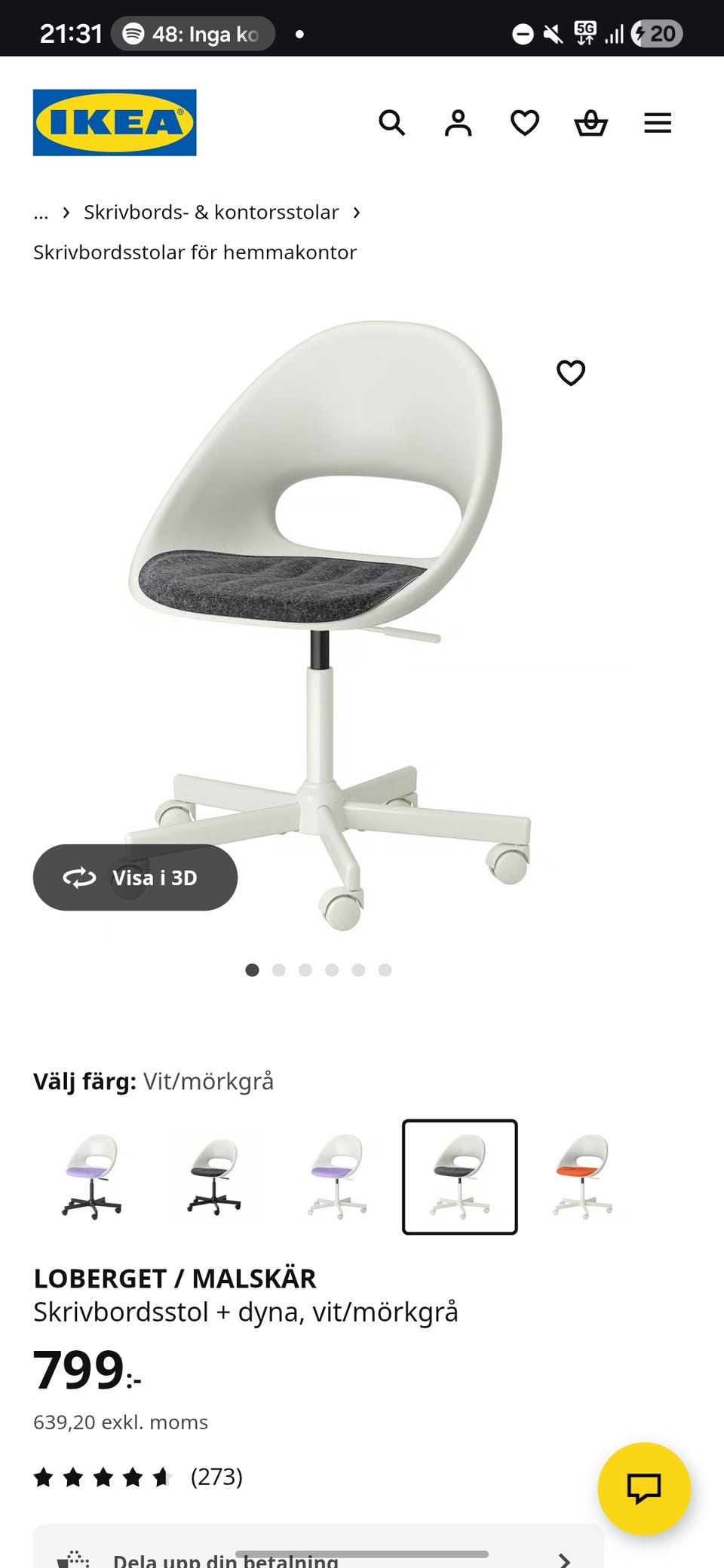View your favorites list
724x1568 pixels.
pos(525,123)
